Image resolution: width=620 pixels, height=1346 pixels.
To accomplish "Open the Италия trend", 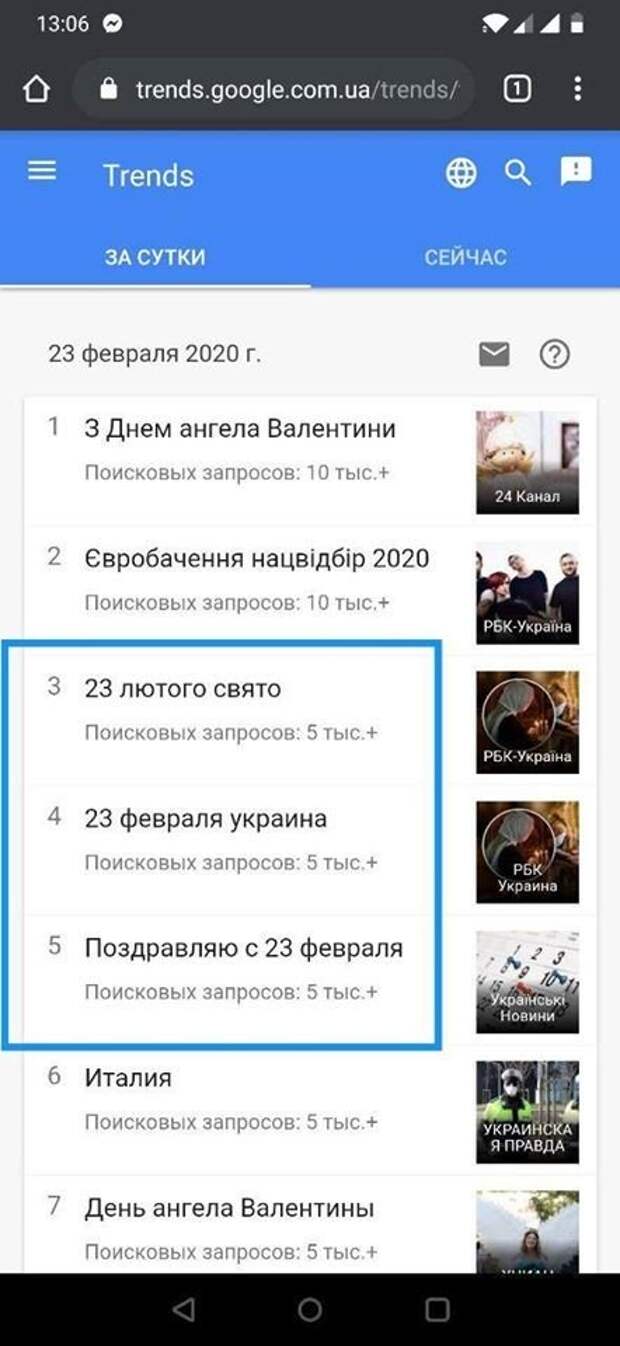I will click(x=311, y=1111).
